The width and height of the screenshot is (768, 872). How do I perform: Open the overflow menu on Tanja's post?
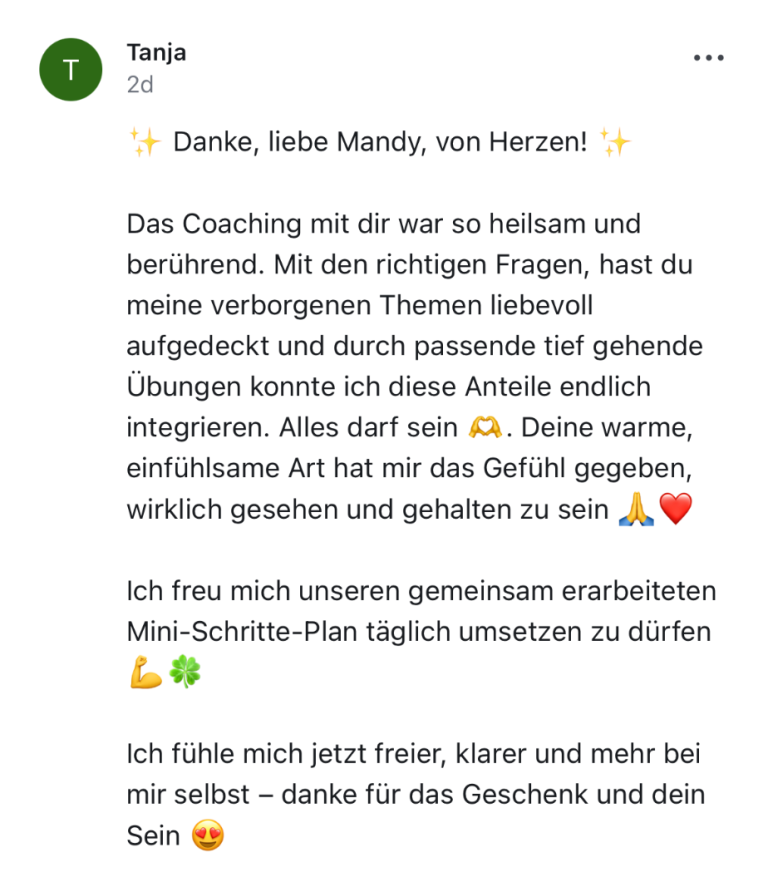[708, 58]
